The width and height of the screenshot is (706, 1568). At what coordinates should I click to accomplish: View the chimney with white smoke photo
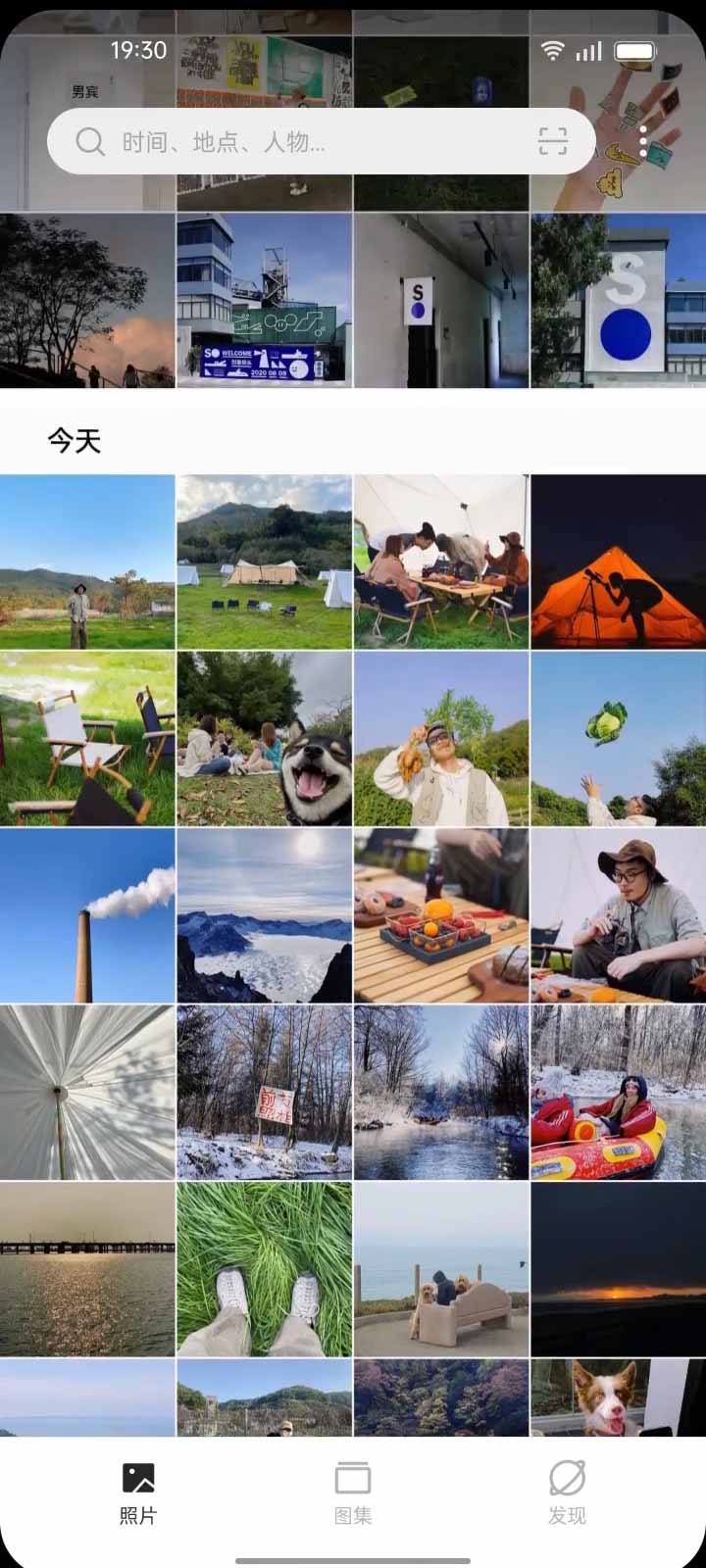tap(87, 915)
